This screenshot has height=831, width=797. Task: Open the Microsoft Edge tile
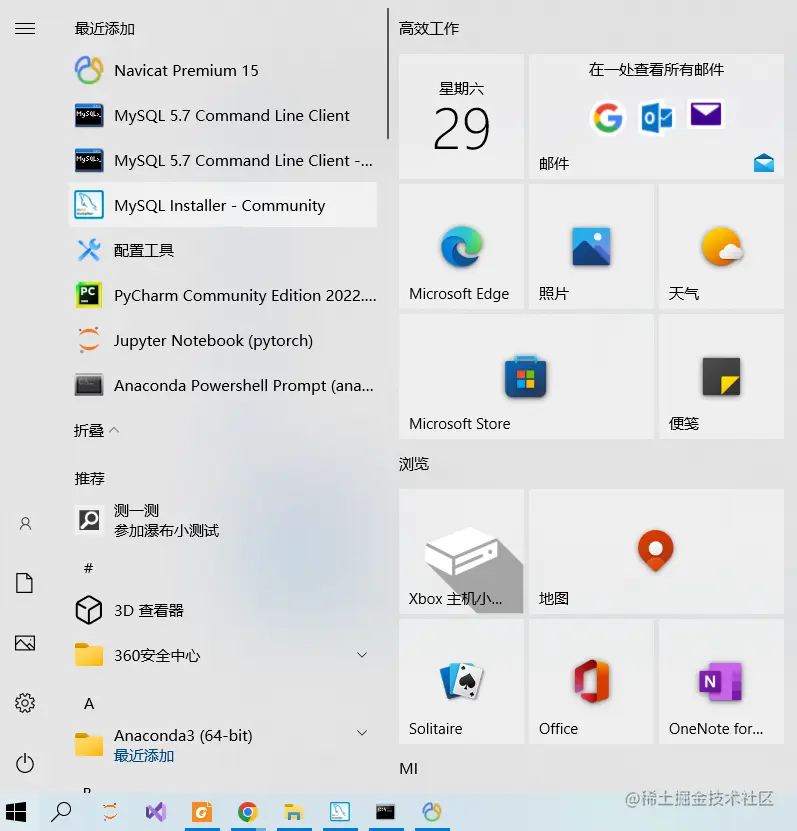coord(460,246)
